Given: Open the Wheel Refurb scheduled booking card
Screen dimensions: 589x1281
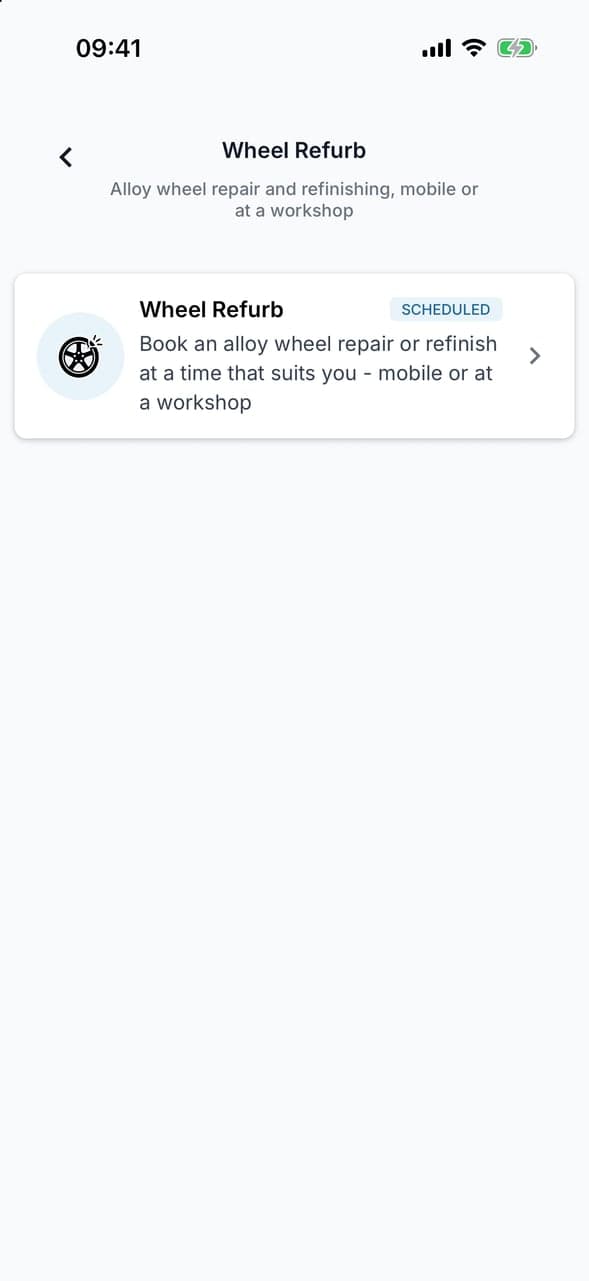Looking at the screenshot, I should click(x=294, y=356).
